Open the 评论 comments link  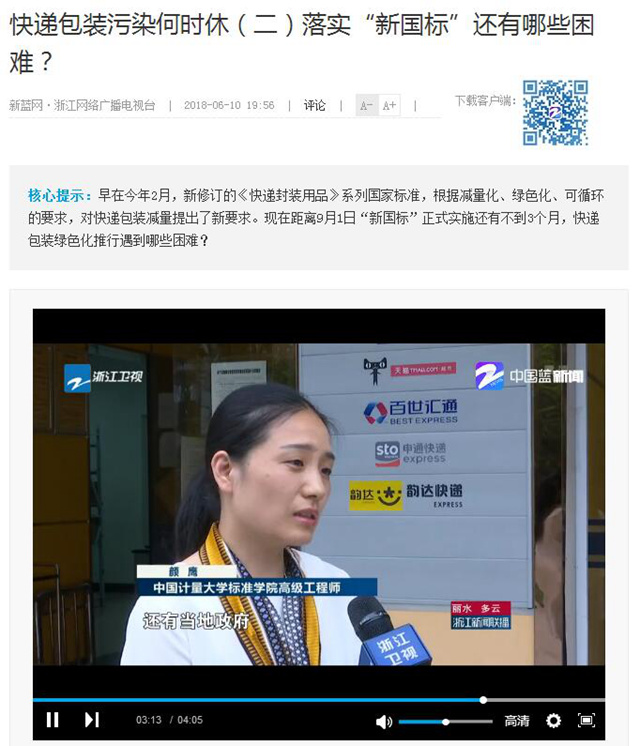point(315,105)
